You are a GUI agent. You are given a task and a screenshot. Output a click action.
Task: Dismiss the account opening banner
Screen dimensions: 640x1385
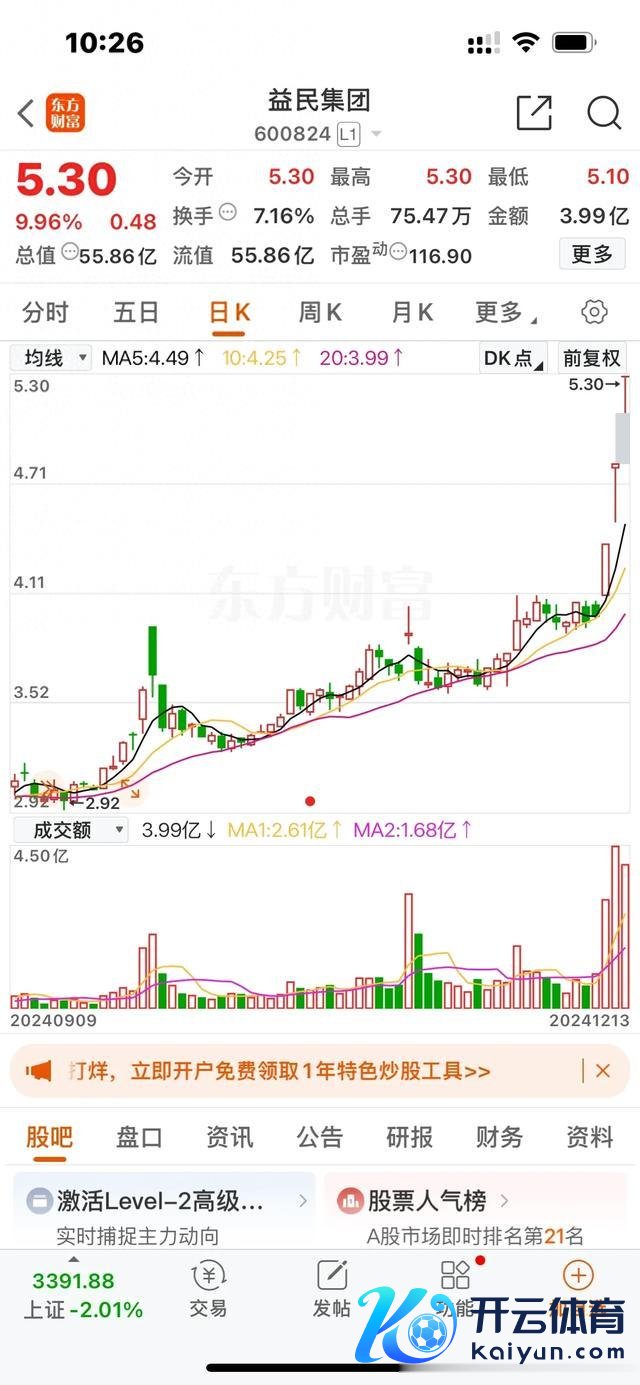[x=602, y=1071]
